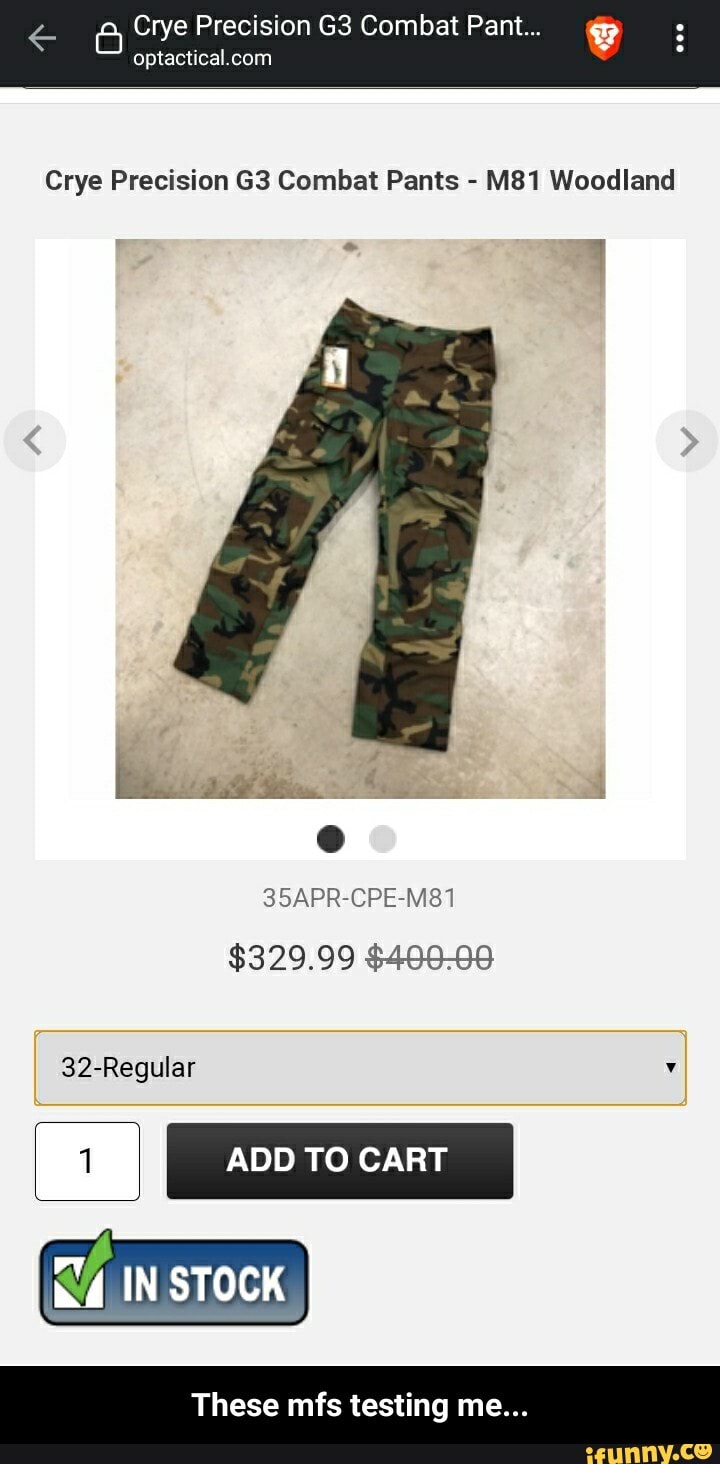Select the second carousel dot indicator

tap(383, 838)
